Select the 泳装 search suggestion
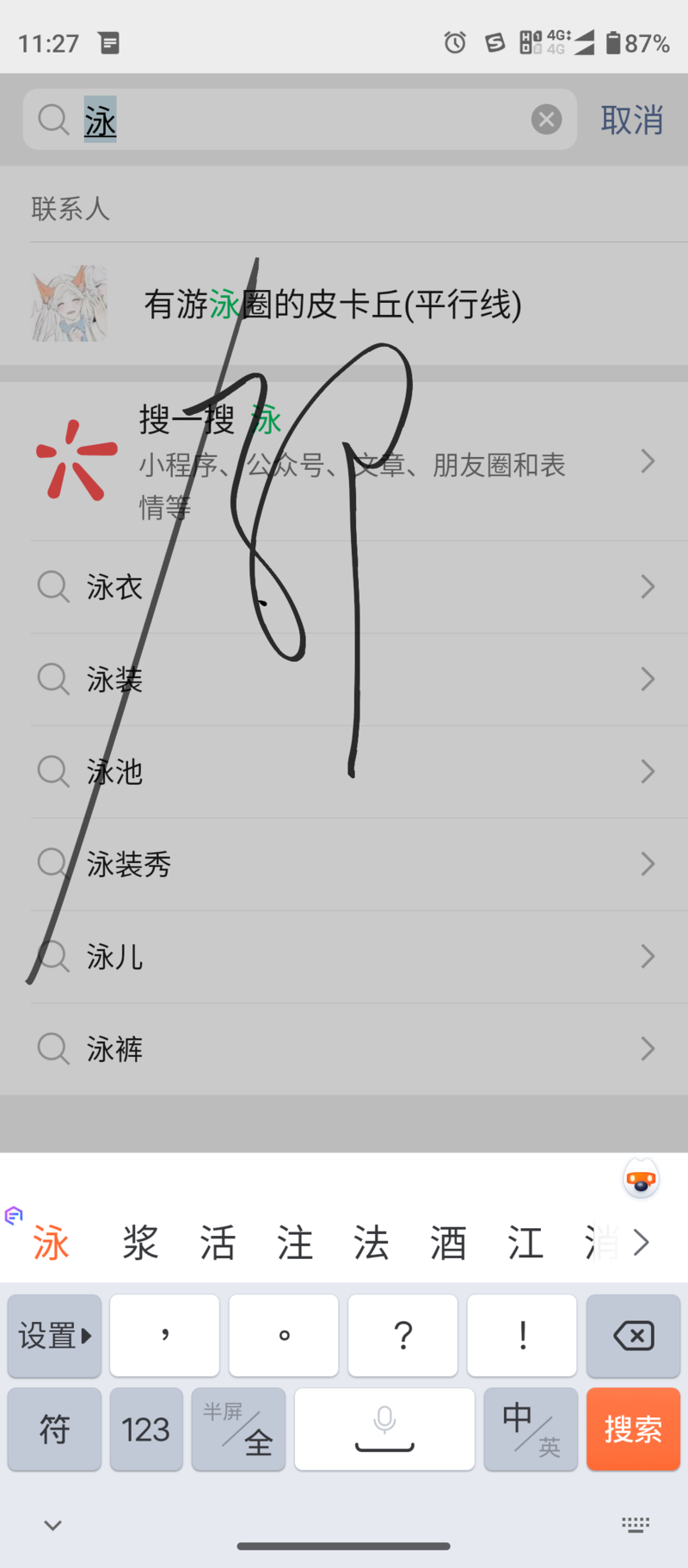 tap(344, 679)
